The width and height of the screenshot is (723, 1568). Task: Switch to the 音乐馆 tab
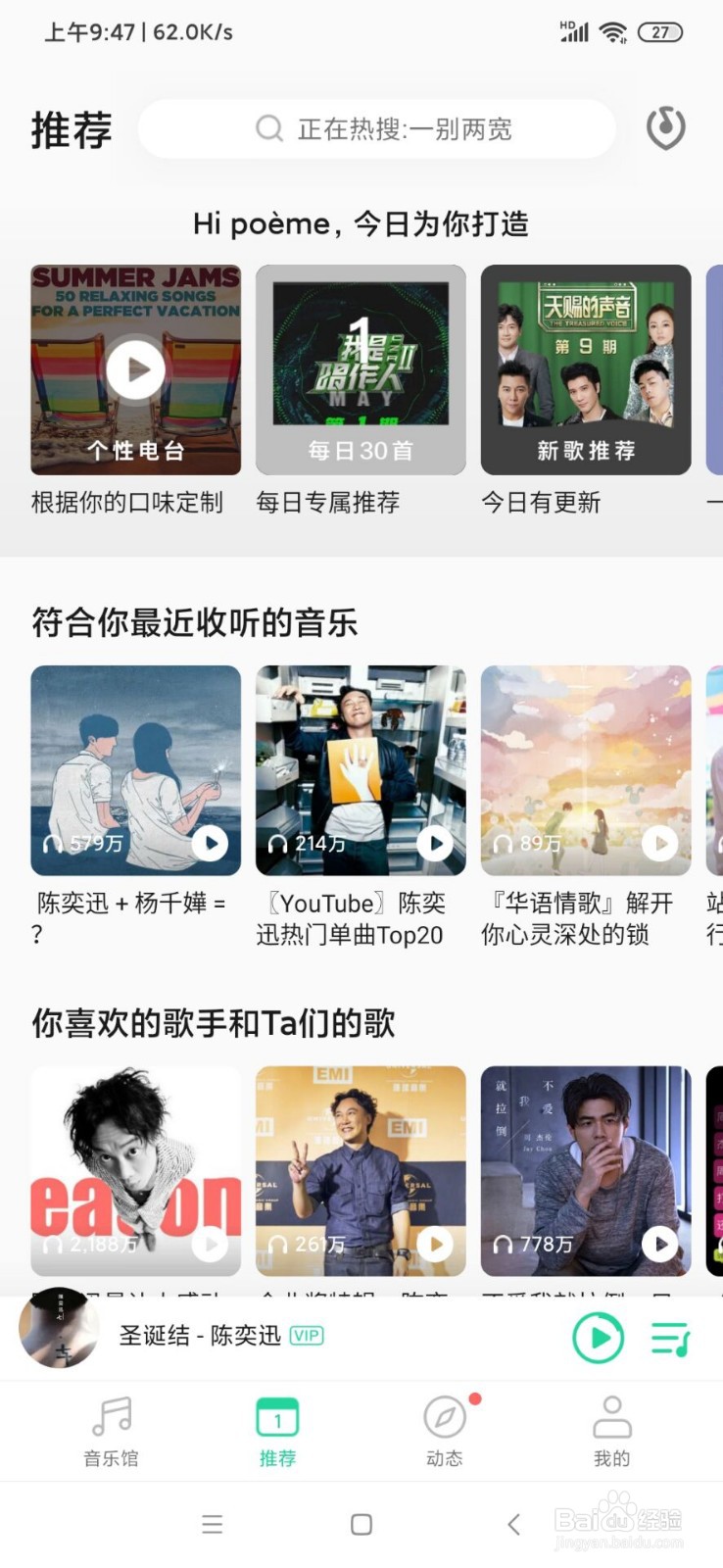111,1432
